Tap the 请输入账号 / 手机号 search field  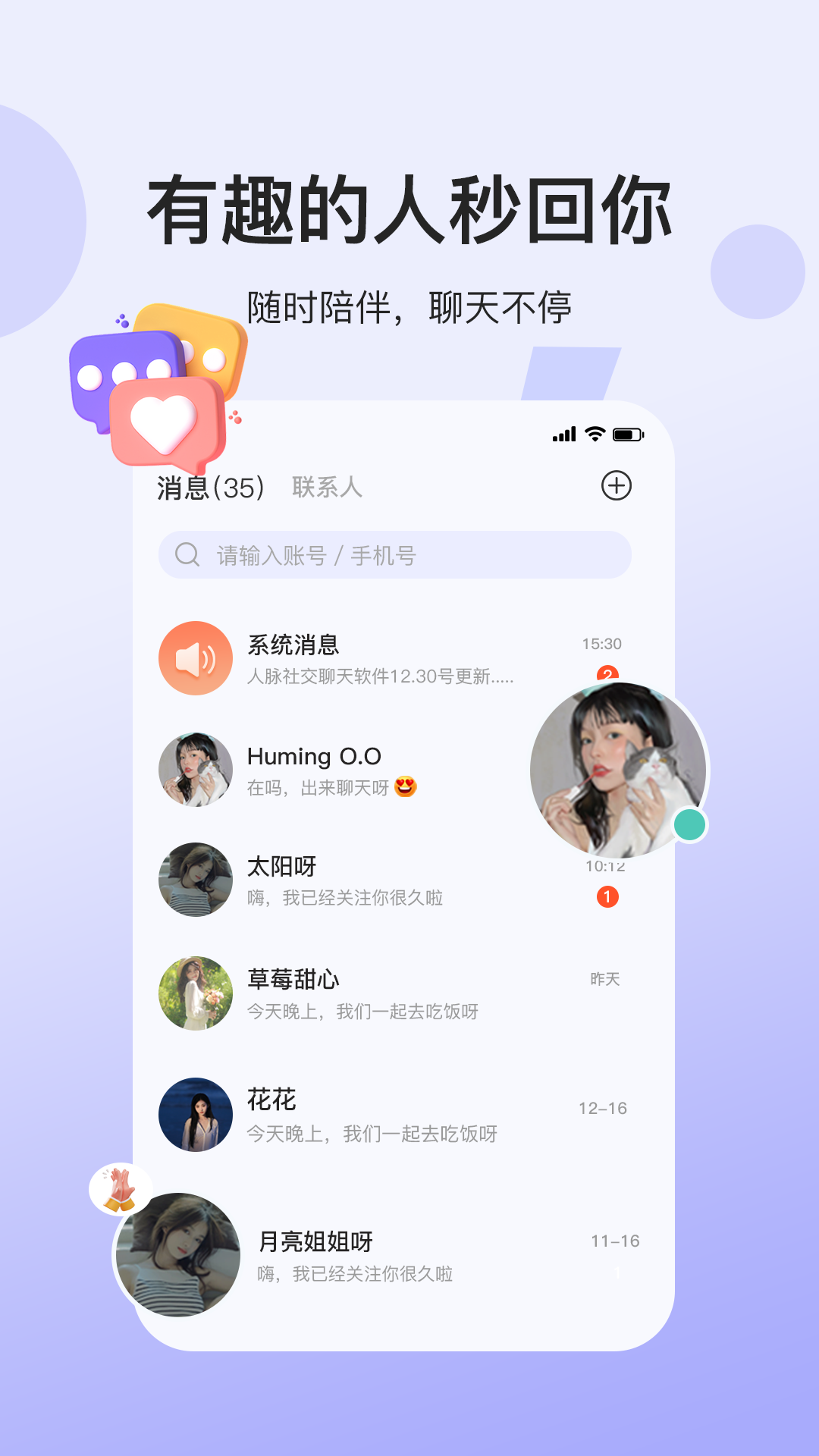(394, 554)
